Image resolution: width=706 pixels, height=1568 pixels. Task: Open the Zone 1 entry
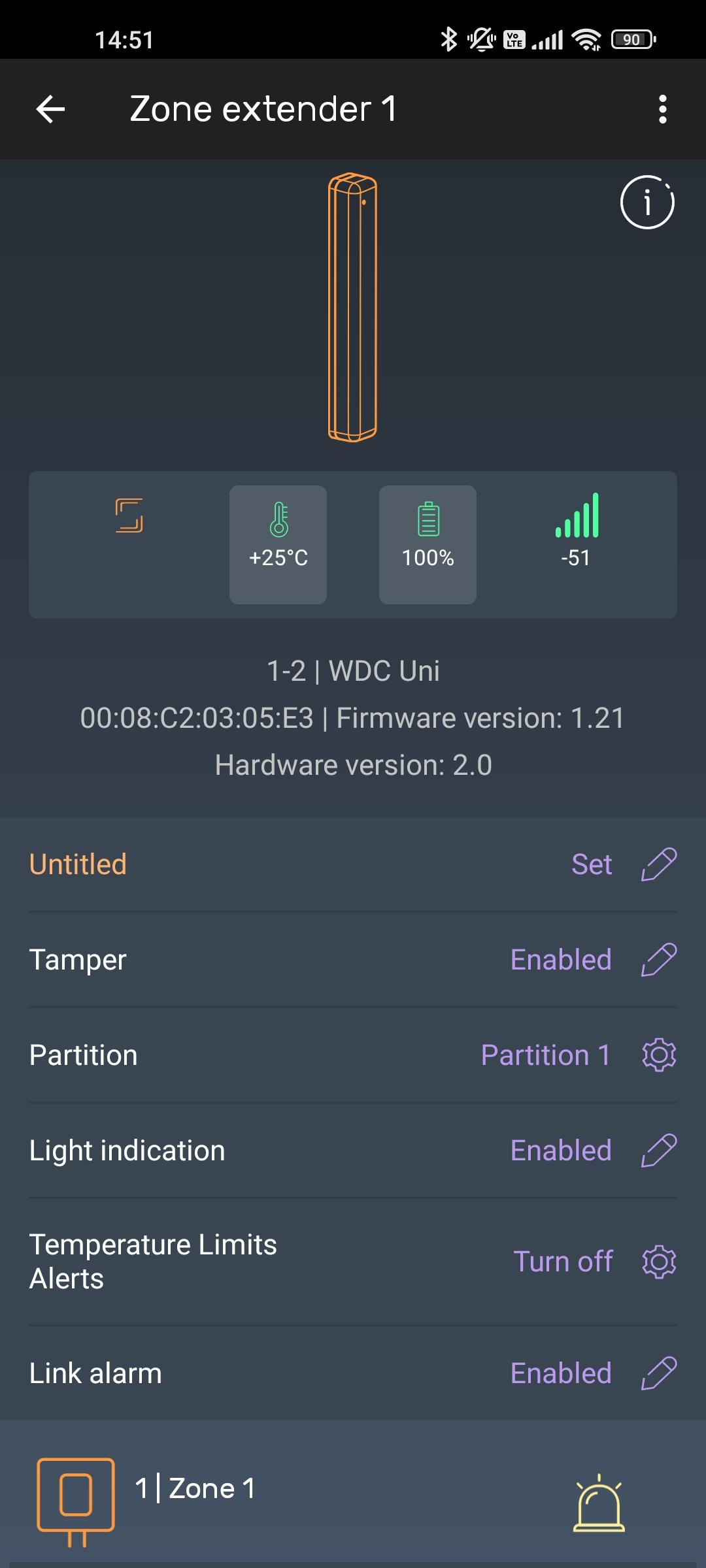[x=196, y=1490]
